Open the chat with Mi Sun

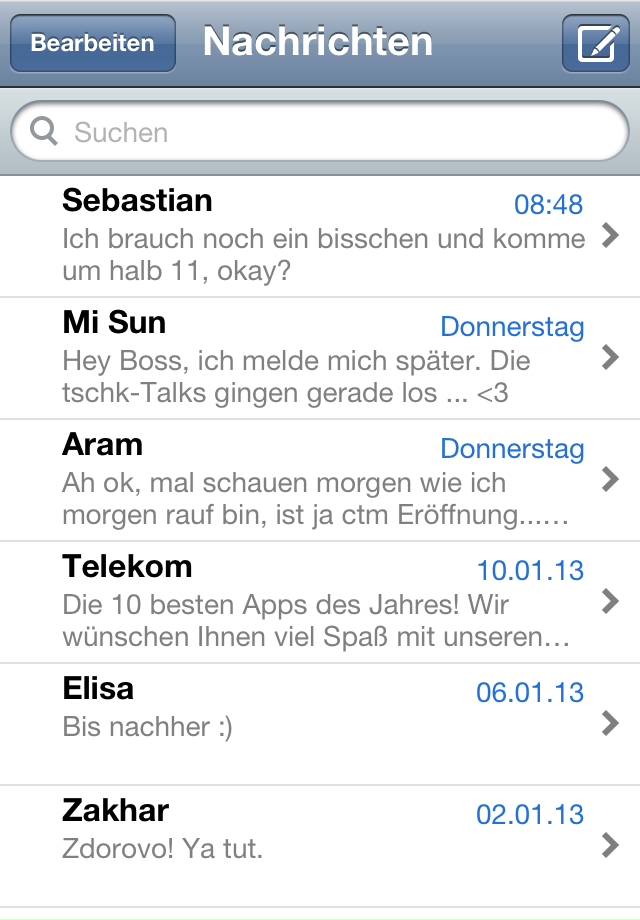320,358
